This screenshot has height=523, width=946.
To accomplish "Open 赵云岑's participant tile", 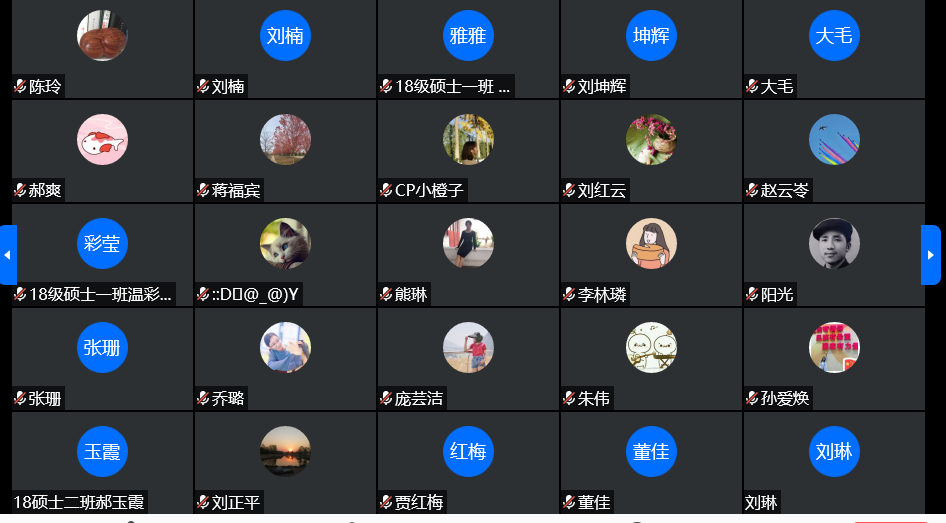I will 834,151.
